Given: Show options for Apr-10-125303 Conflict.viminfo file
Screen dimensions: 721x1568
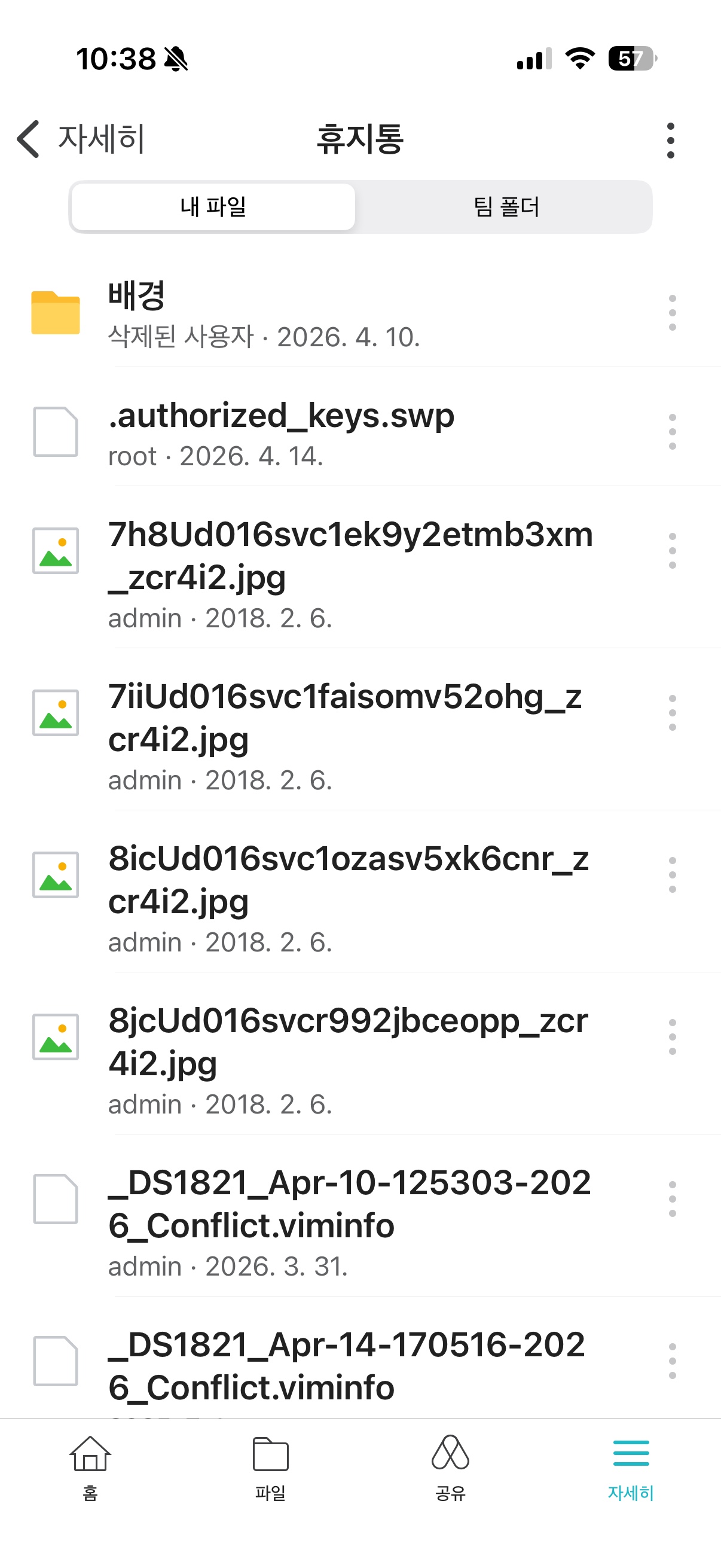Looking at the screenshot, I should click(672, 1199).
